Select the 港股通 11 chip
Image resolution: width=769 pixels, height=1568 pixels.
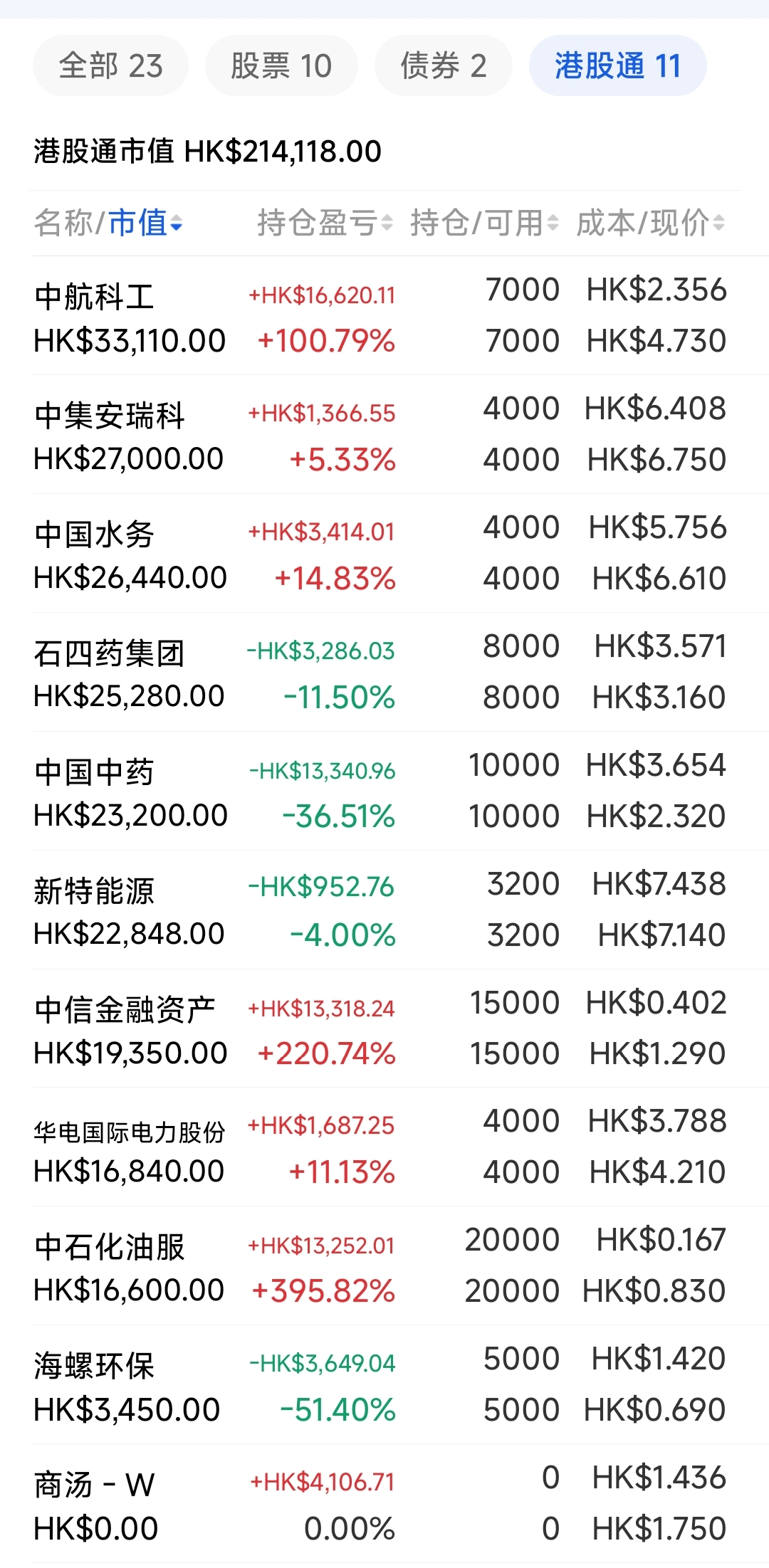(x=617, y=66)
